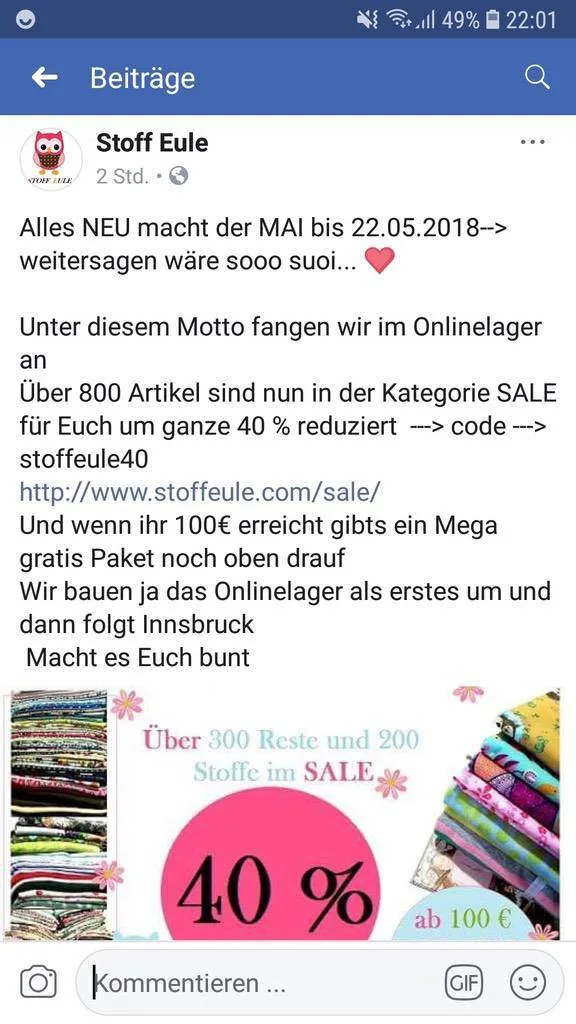
Task: Open the post's three-dot options menu
Action: (x=532, y=142)
